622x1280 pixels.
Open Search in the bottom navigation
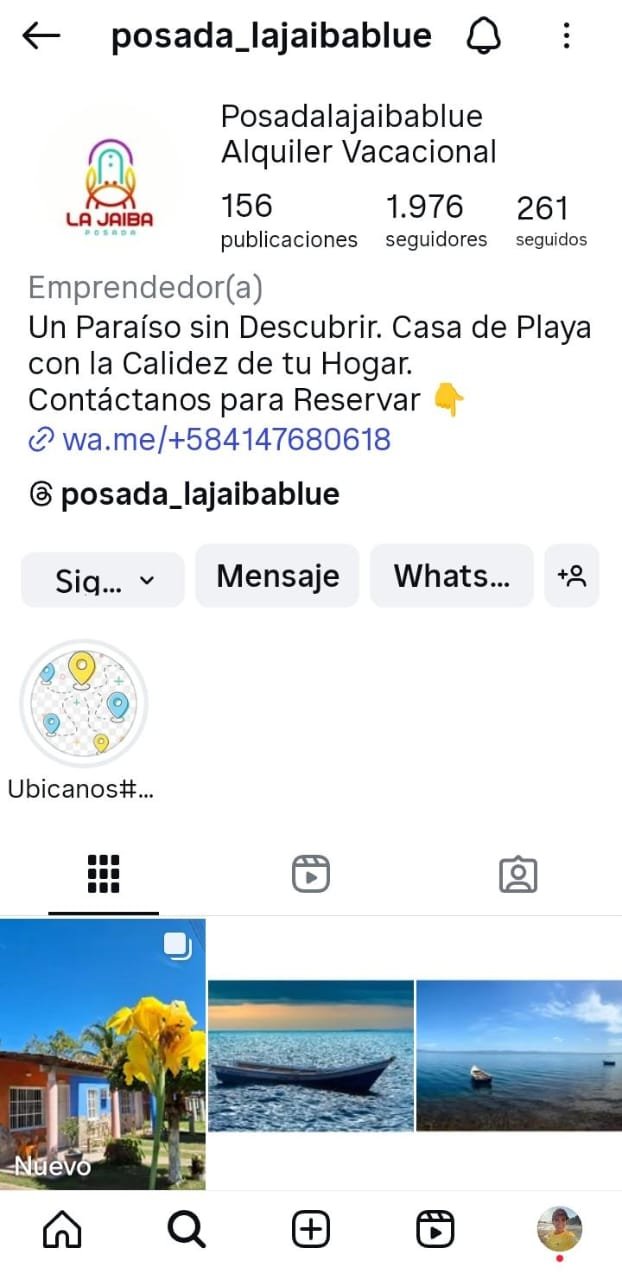click(x=186, y=1229)
